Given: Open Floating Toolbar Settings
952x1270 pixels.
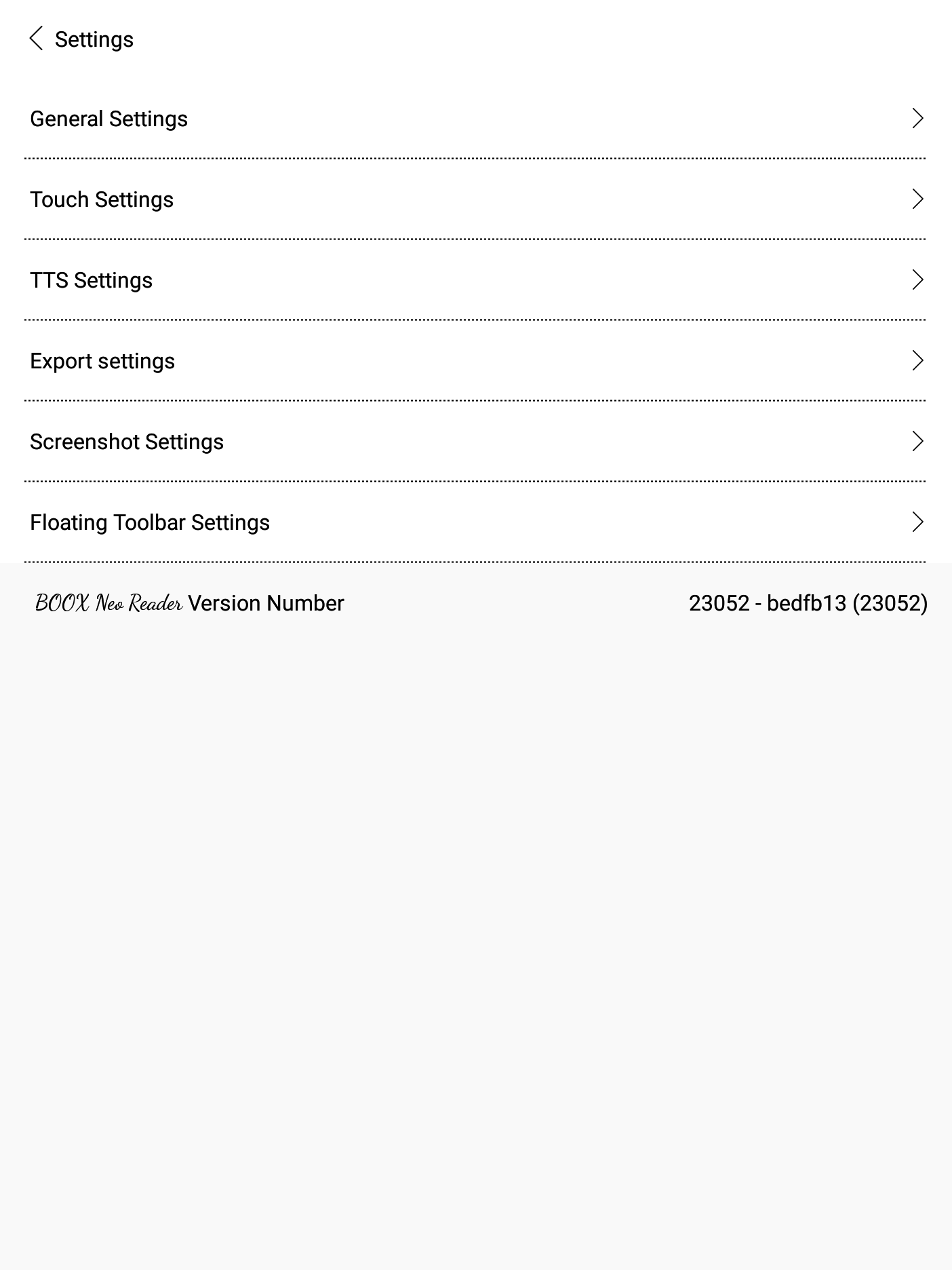Looking at the screenshot, I should point(150,522).
